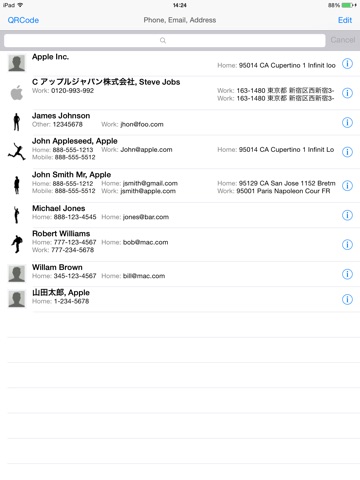Select the James Johnson contact
The height and width of the screenshot is (480, 360).
[x=180, y=122]
